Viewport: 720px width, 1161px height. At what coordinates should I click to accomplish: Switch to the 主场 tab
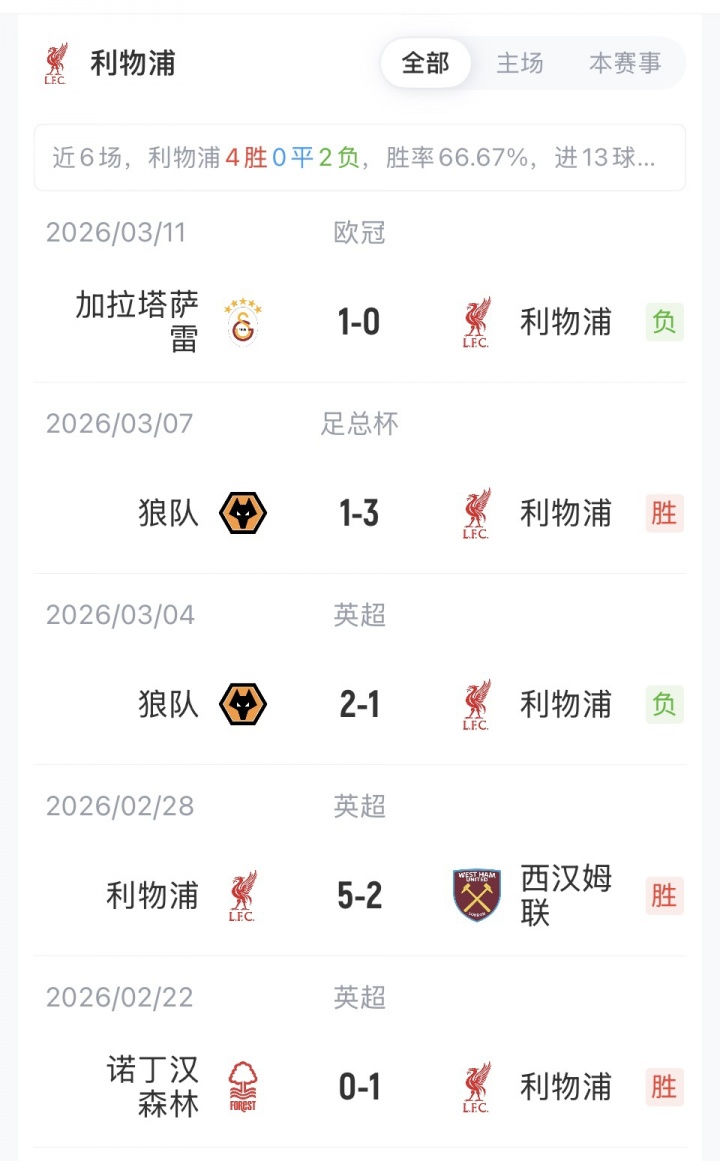click(520, 63)
